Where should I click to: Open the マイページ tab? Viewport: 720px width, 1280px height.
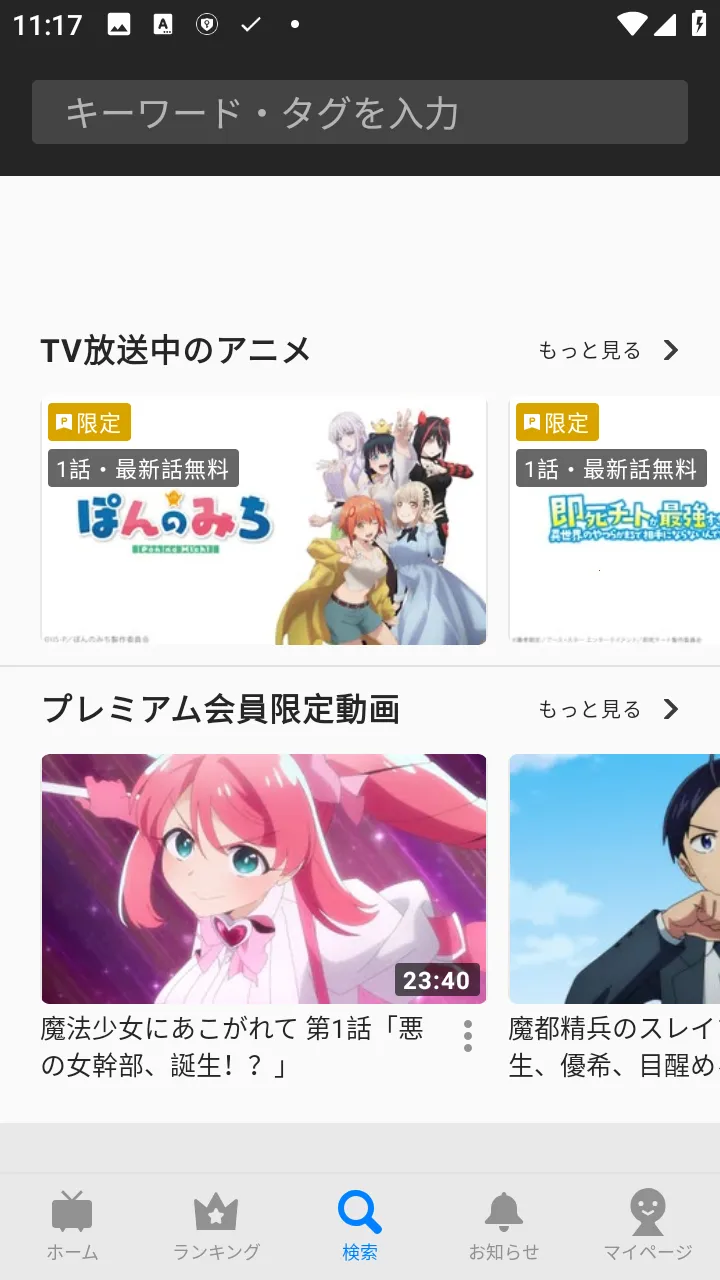coord(648,1226)
